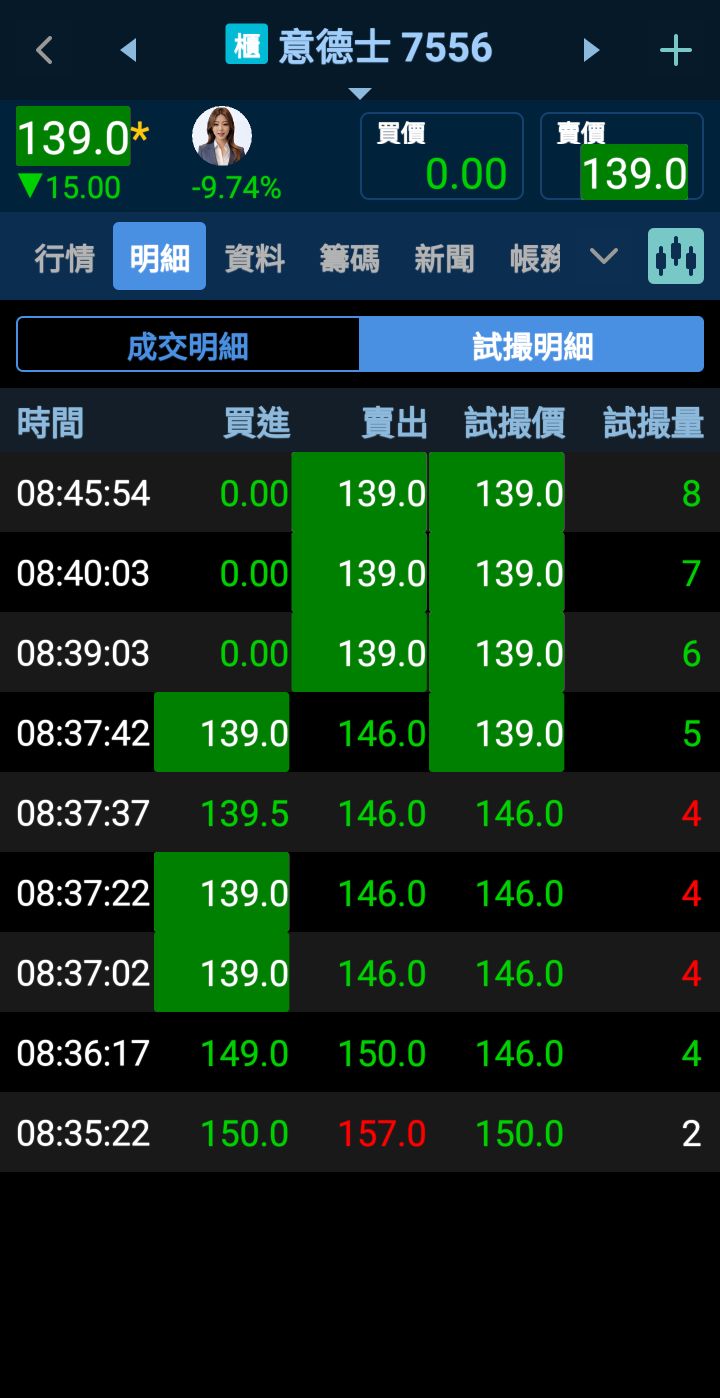Viewport: 720px width, 1398px height.
Task: Tap the 買價 0.00 box
Action: click(x=441, y=156)
